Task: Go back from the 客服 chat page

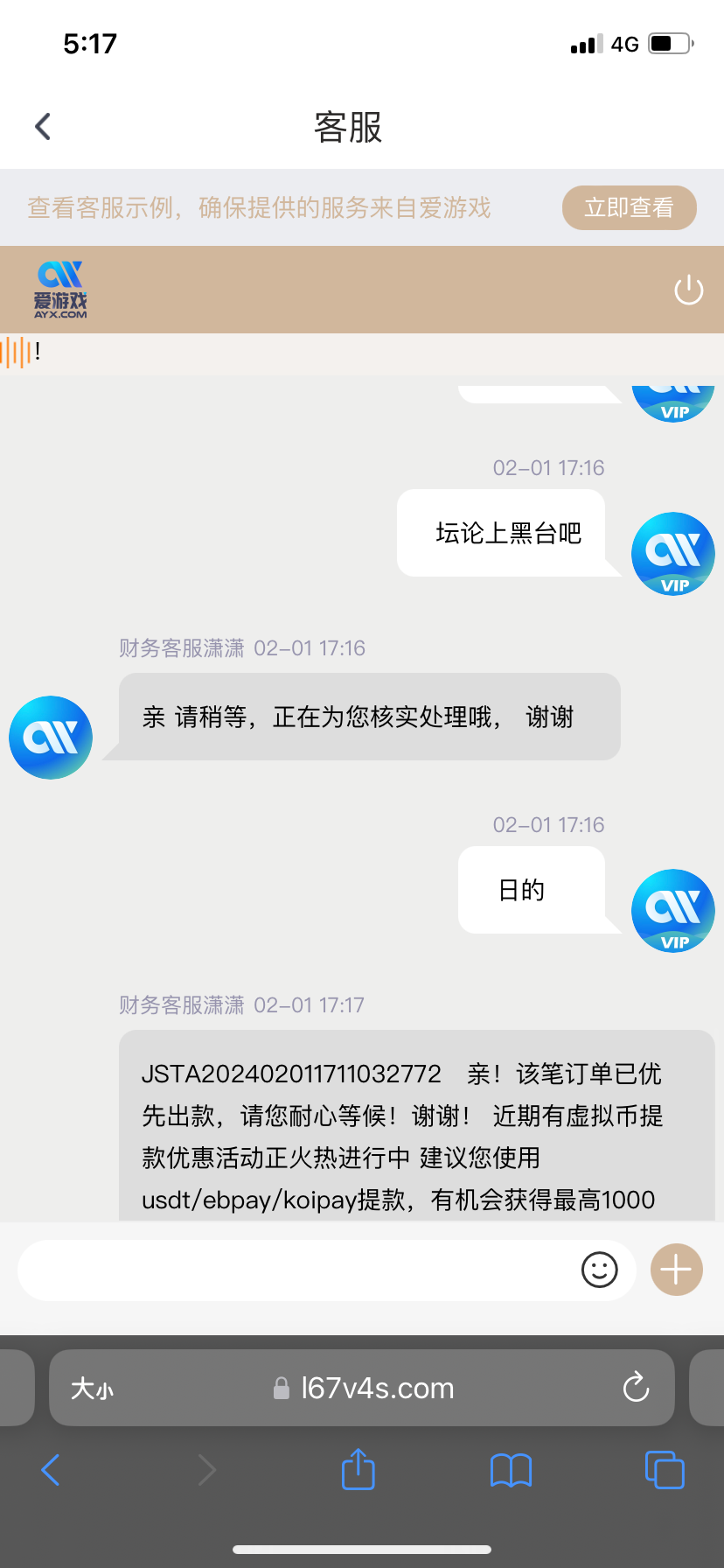Action: click(x=43, y=127)
